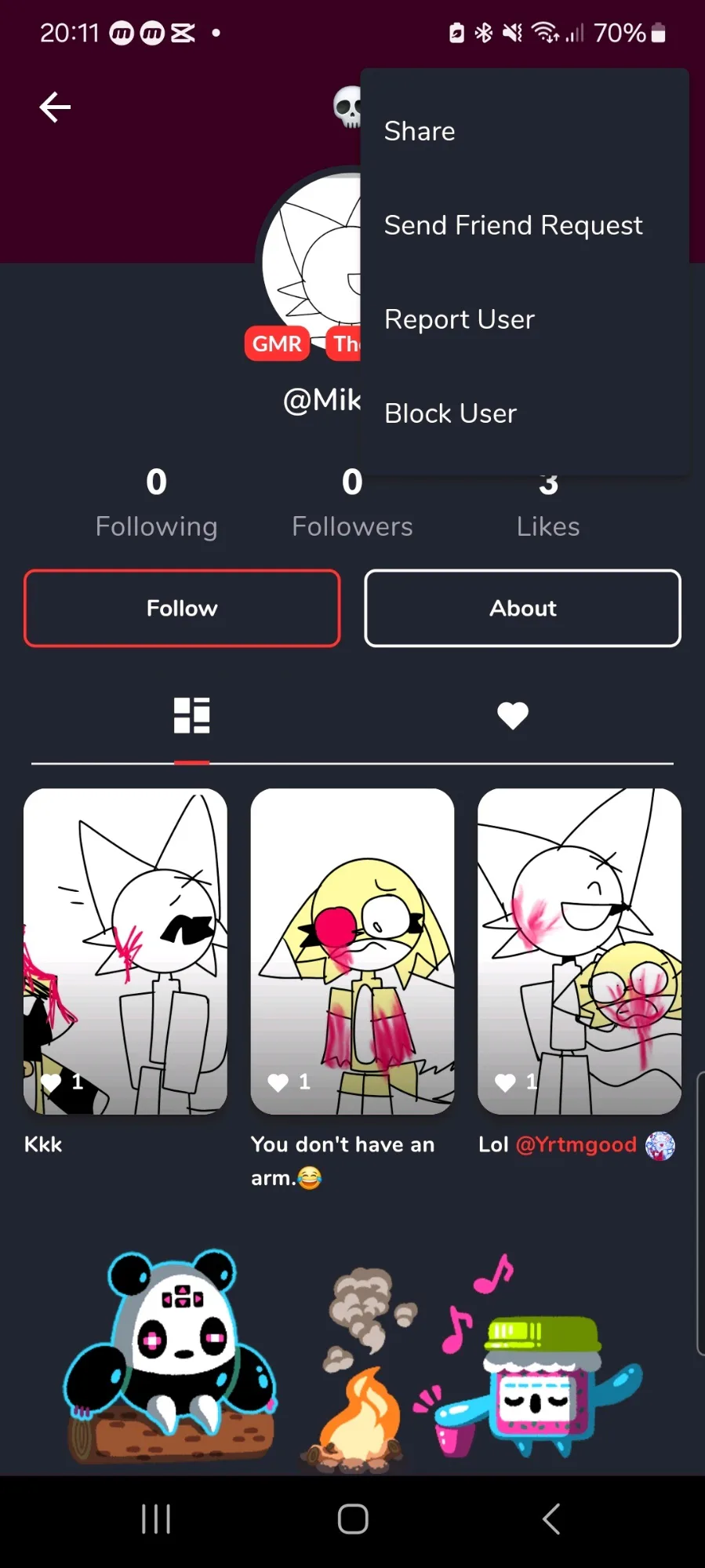Go back using the top arrow
Image resolution: width=705 pixels, height=1568 pixels.
coord(55,107)
